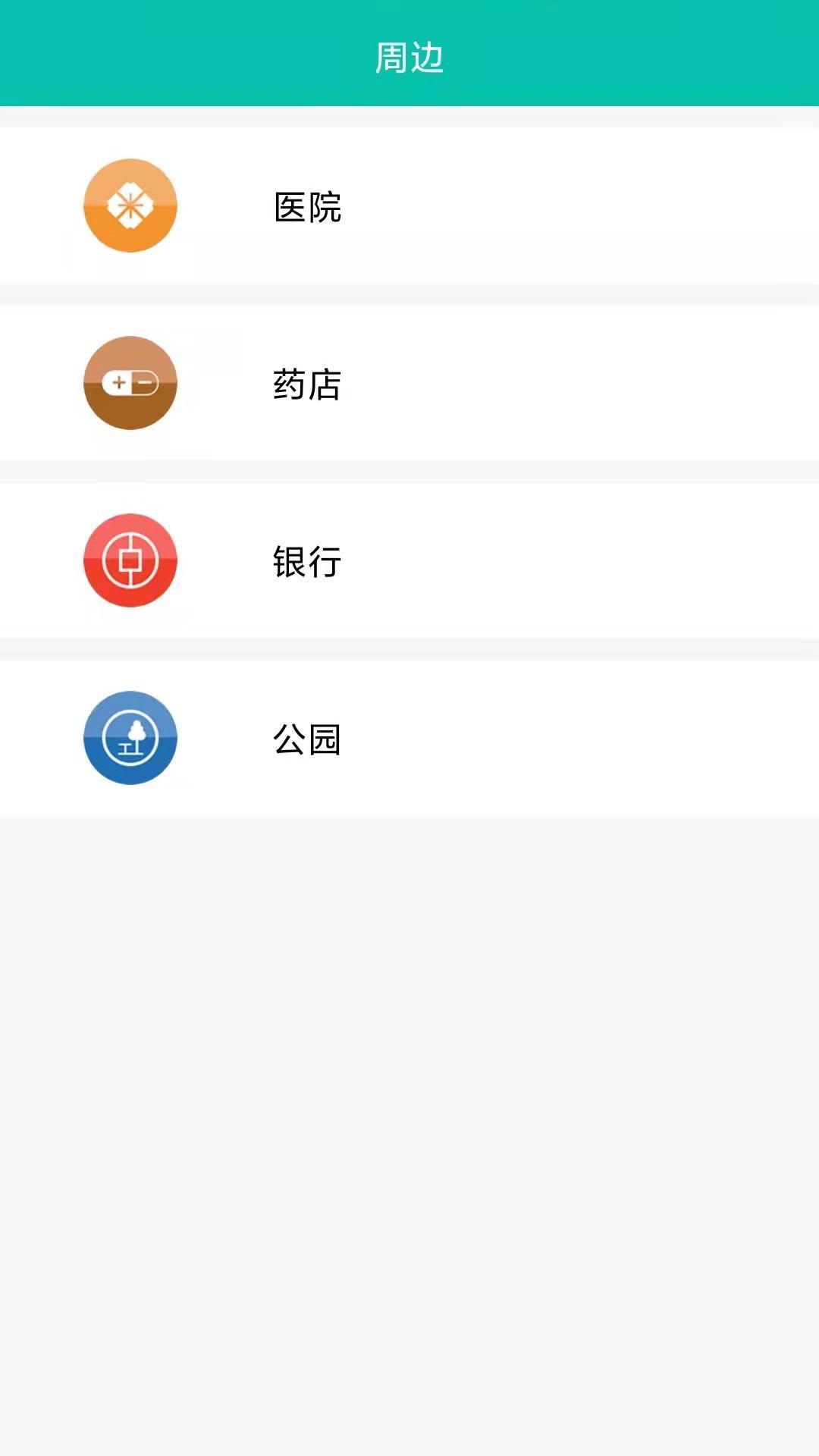Tap the 银行 row
819x1456 pixels.
click(x=409, y=560)
